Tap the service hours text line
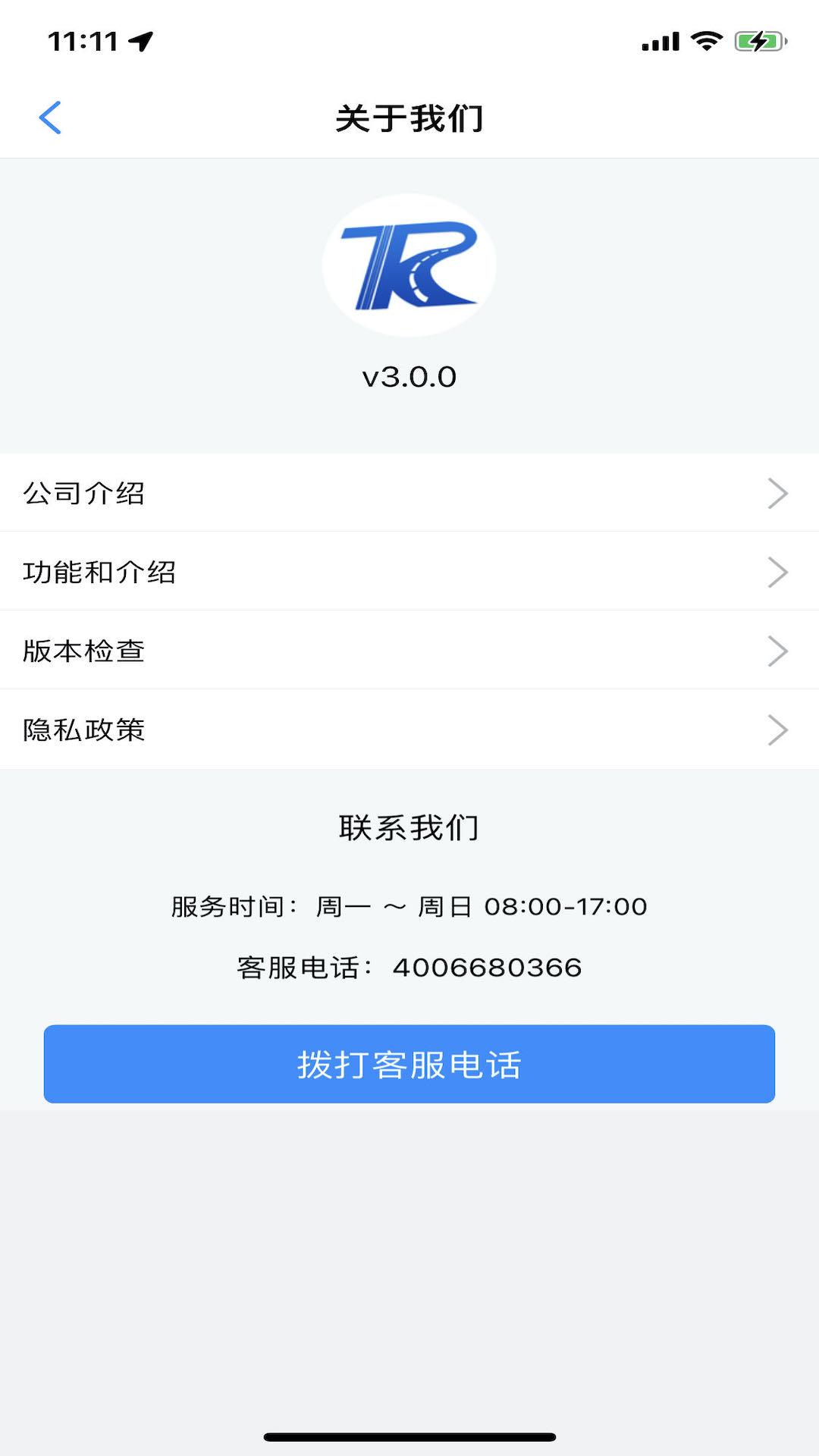 (x=409, y=905)
